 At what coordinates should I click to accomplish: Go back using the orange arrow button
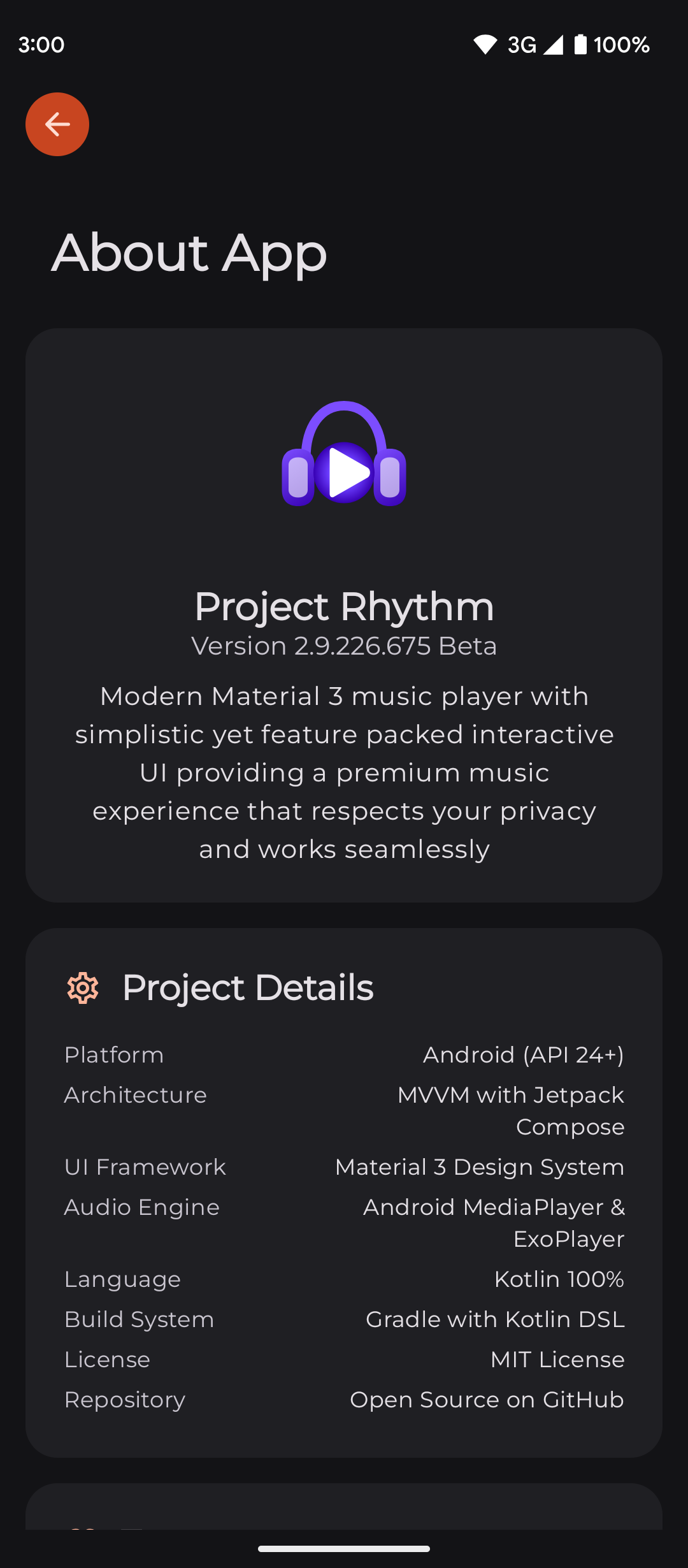pyautogui.click(x=57, y=124)
